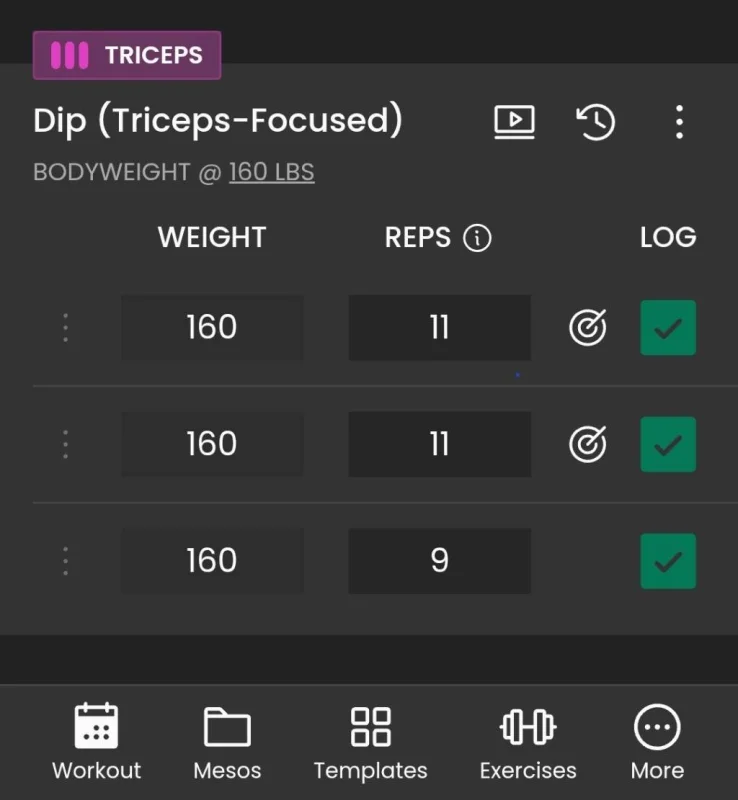This screenshot has width=738, height=800.
Task: Open the REPS info icon
Action: point(477,238)
